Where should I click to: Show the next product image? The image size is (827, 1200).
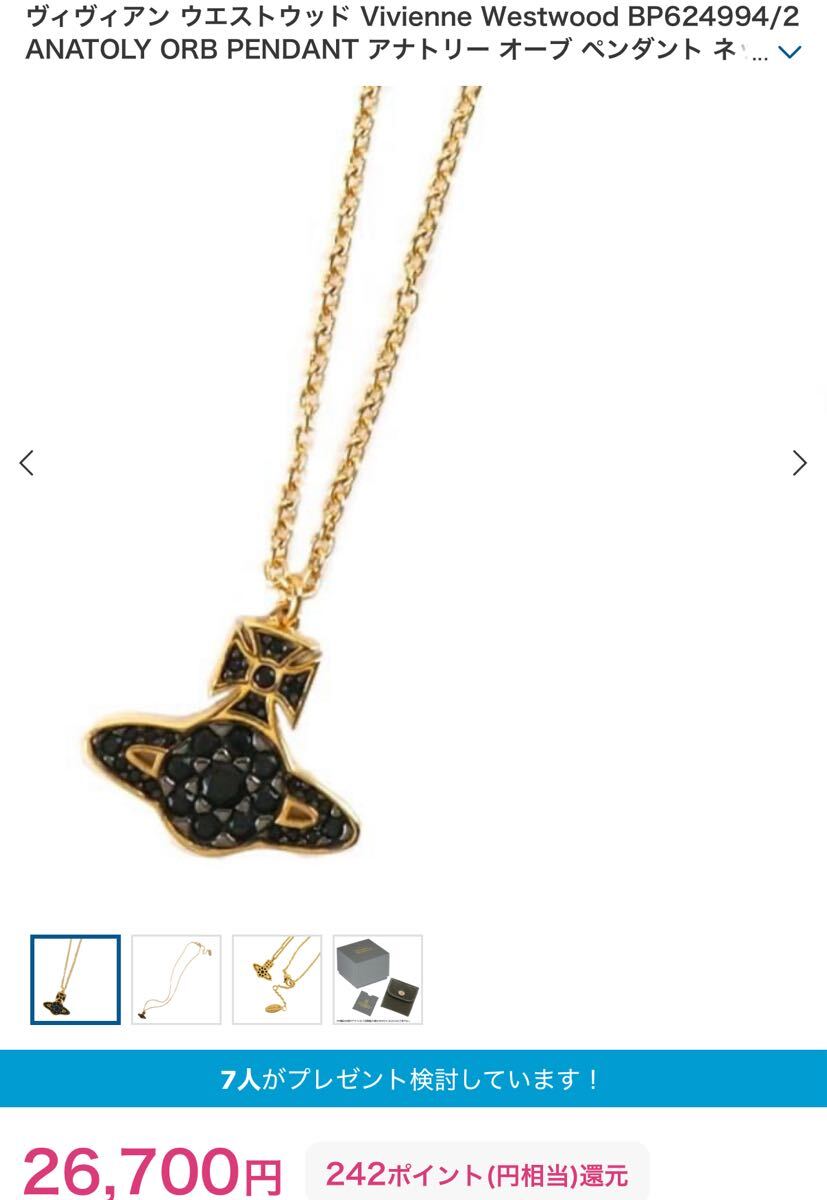(799, 462)
